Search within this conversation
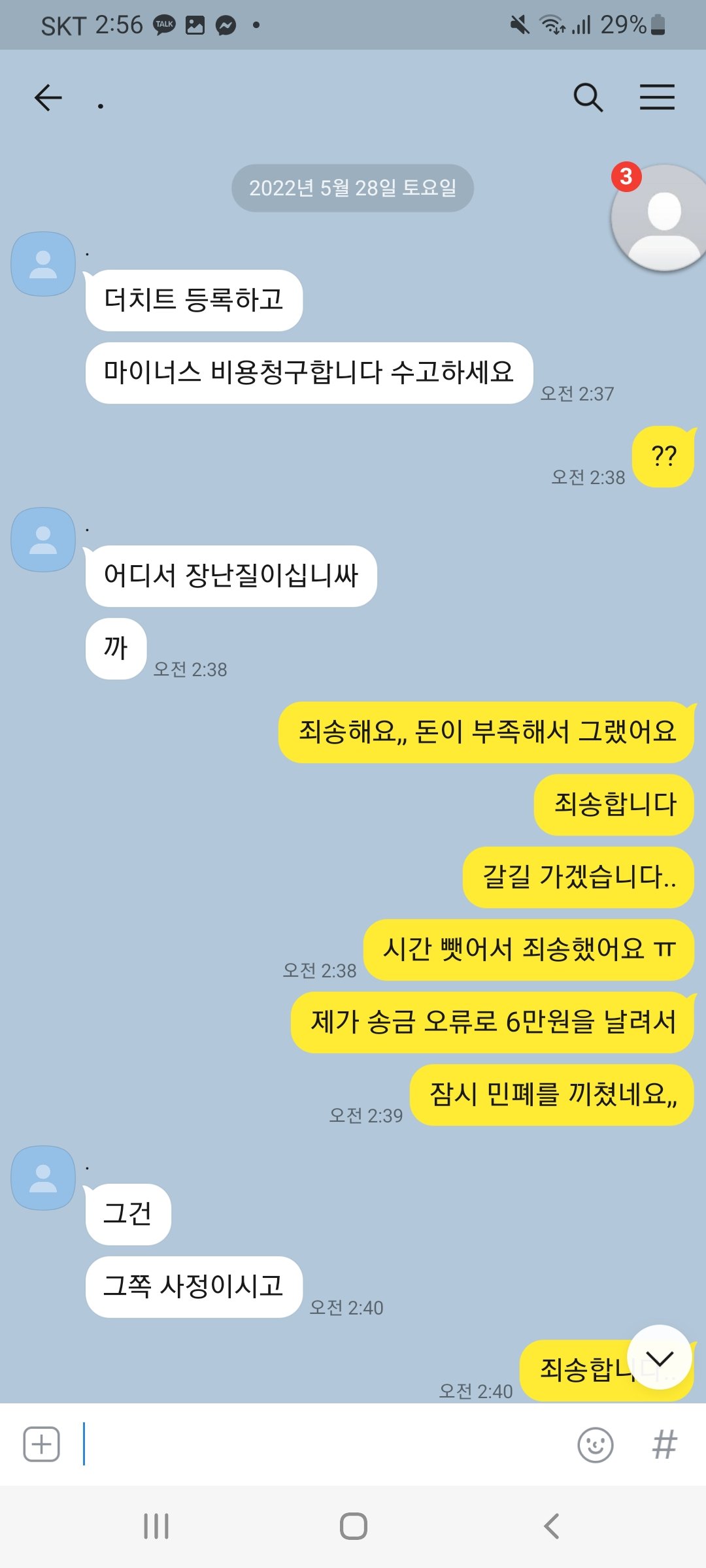The height and width of the screenshot is (1568, 706). pos(588,98)
